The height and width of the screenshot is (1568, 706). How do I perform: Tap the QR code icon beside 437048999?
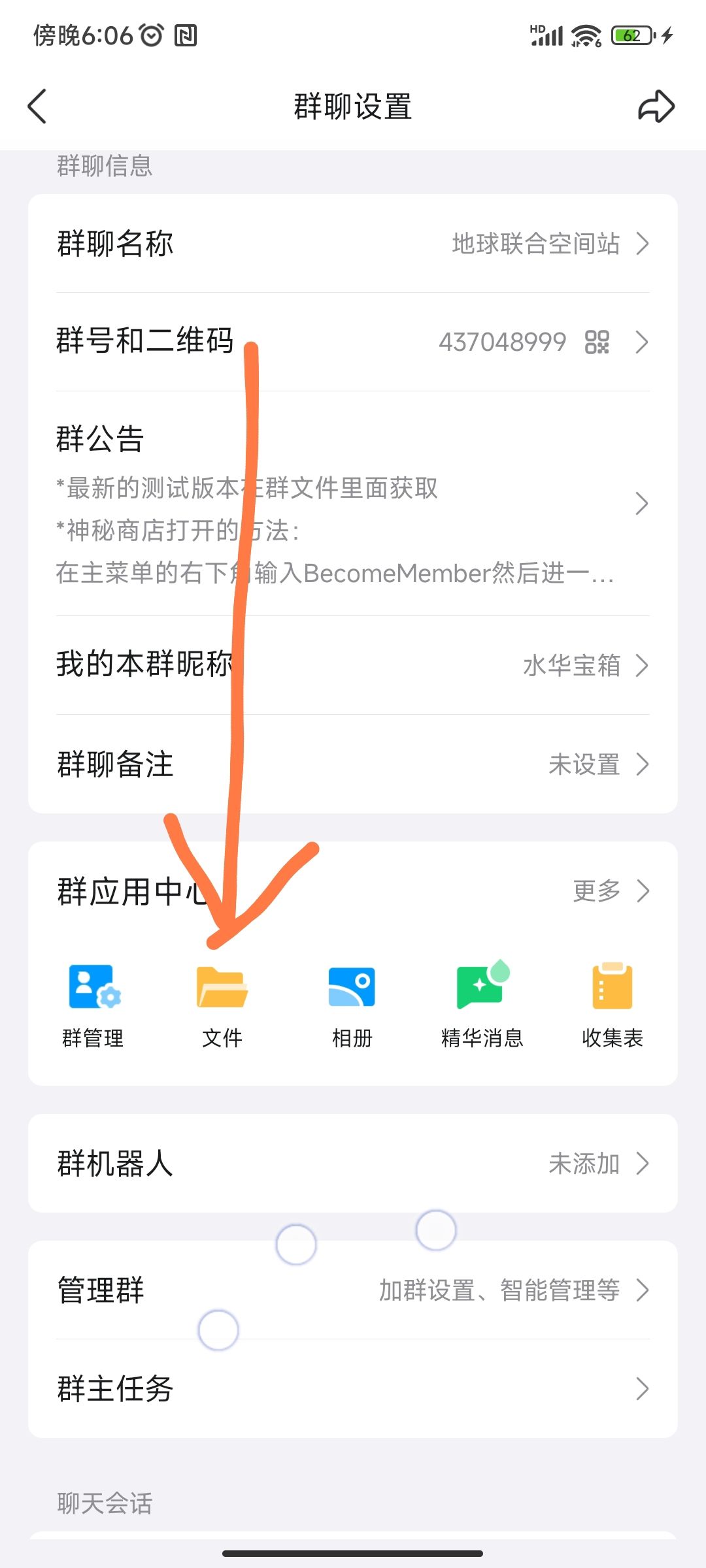click(597, 342)
